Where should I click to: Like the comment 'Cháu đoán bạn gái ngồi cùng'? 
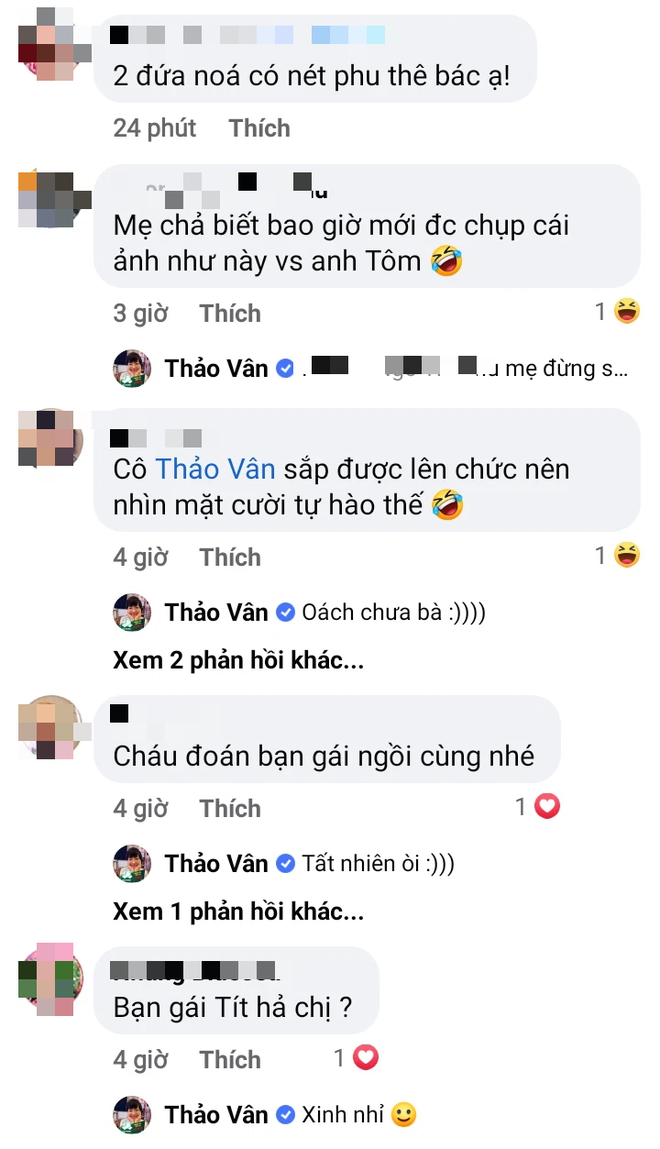pos(229,808)
